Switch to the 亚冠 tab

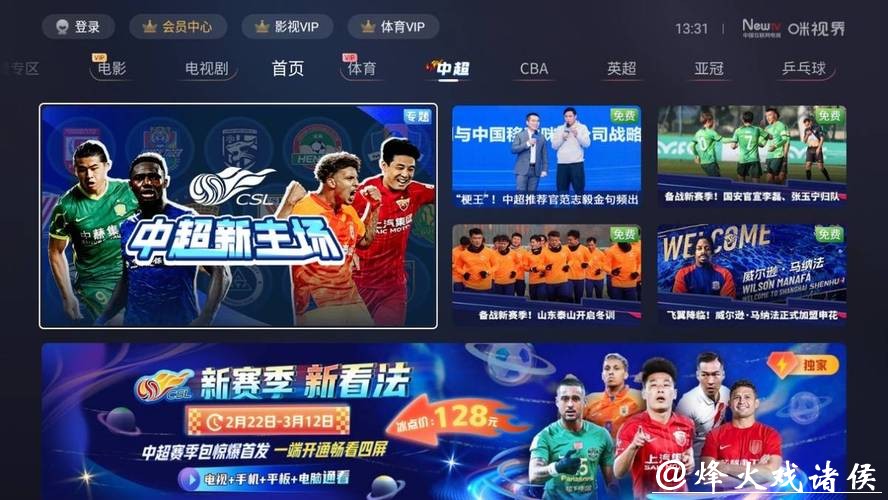(708, 69)
